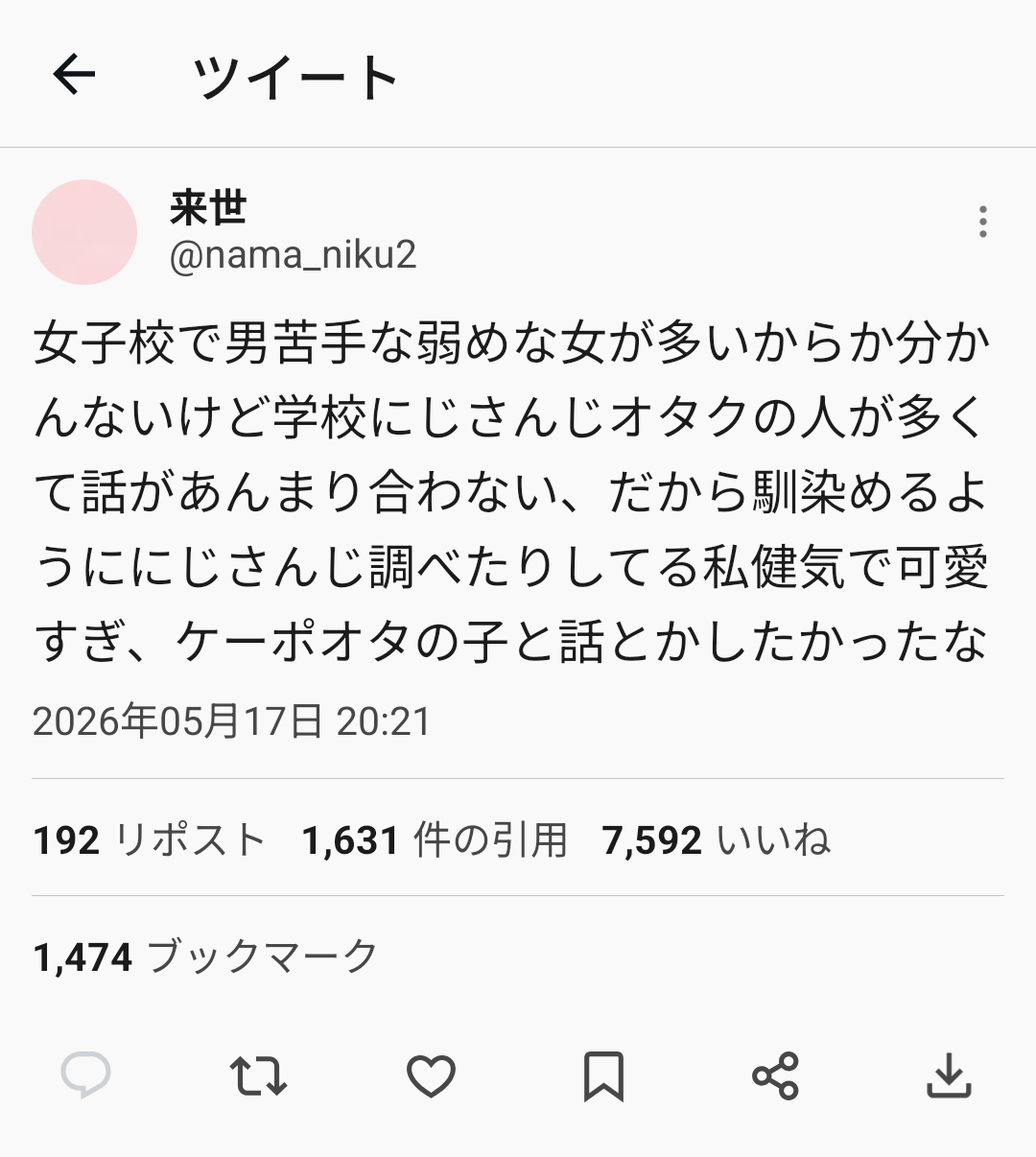Open the @nama_niku2 profile handle
The width and height of the screenshot is (1036, 1157).
pos(293,255)
